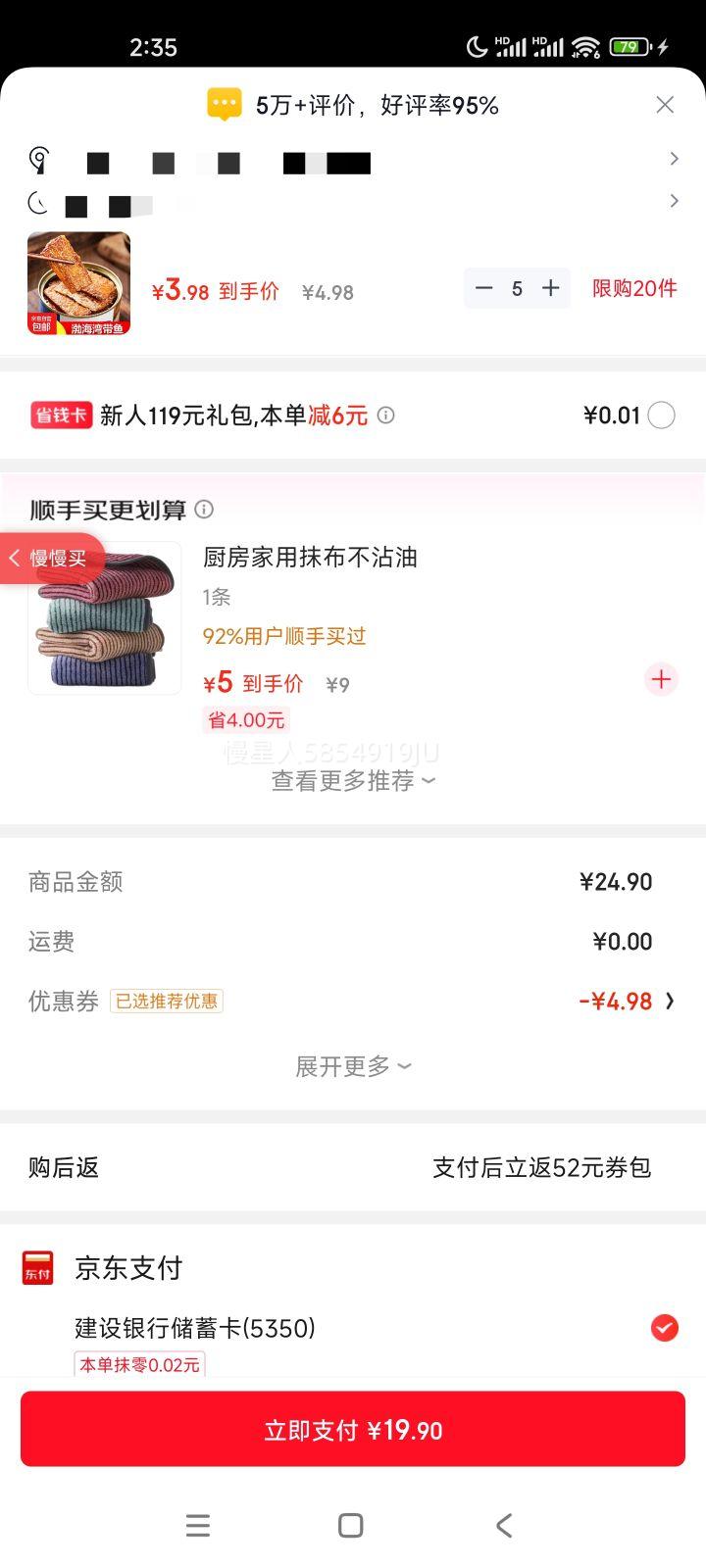Click the chat bubble ratings icon in header

click(x=224, y=103)
